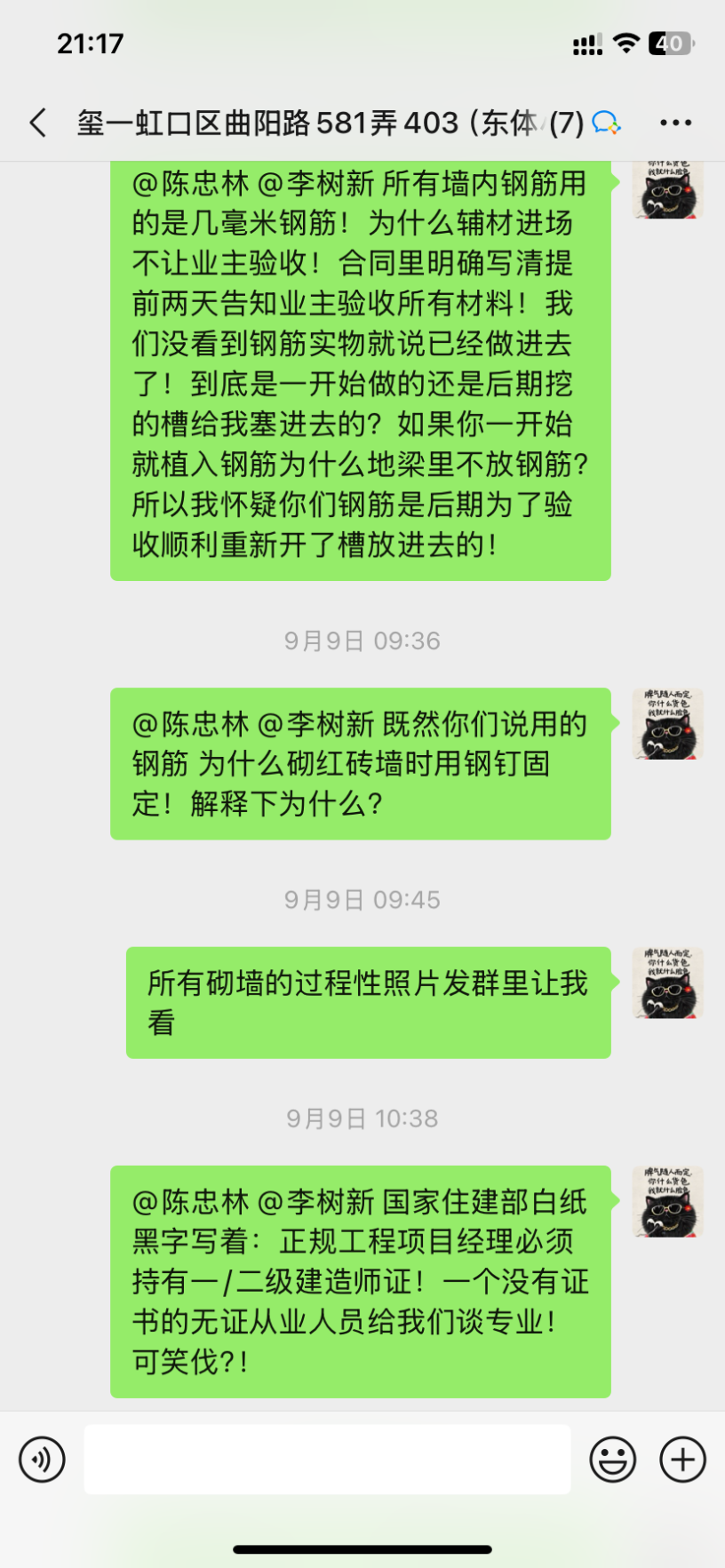725x1568 pixels.
Task: Focus the message text field
Action: click(327, 1460)
